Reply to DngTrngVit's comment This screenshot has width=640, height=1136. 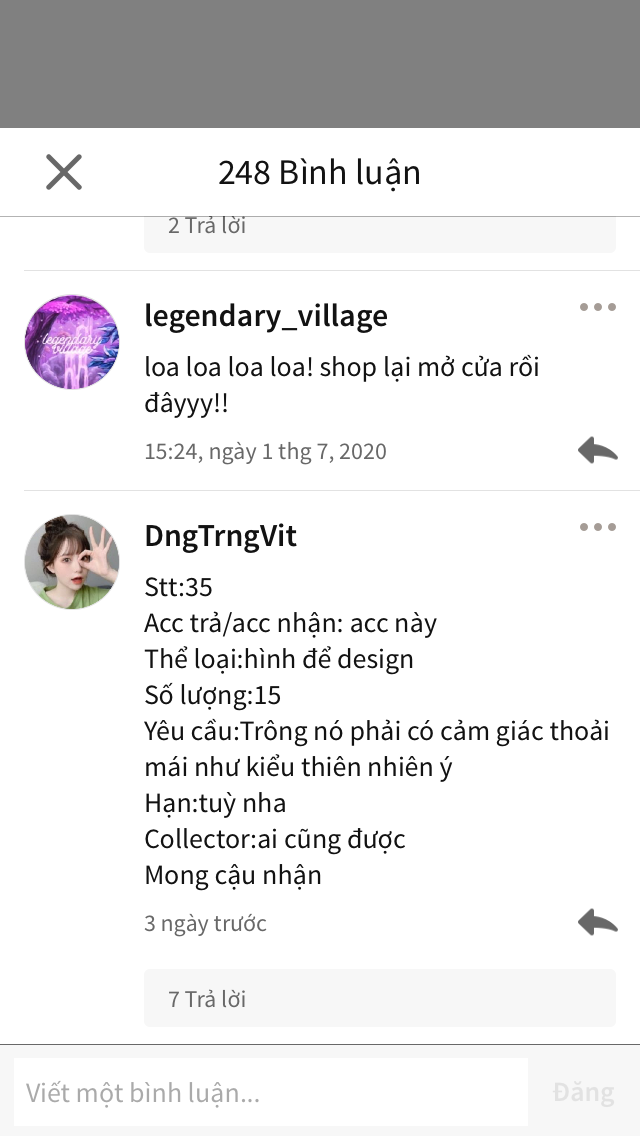(x=597, y=922)
